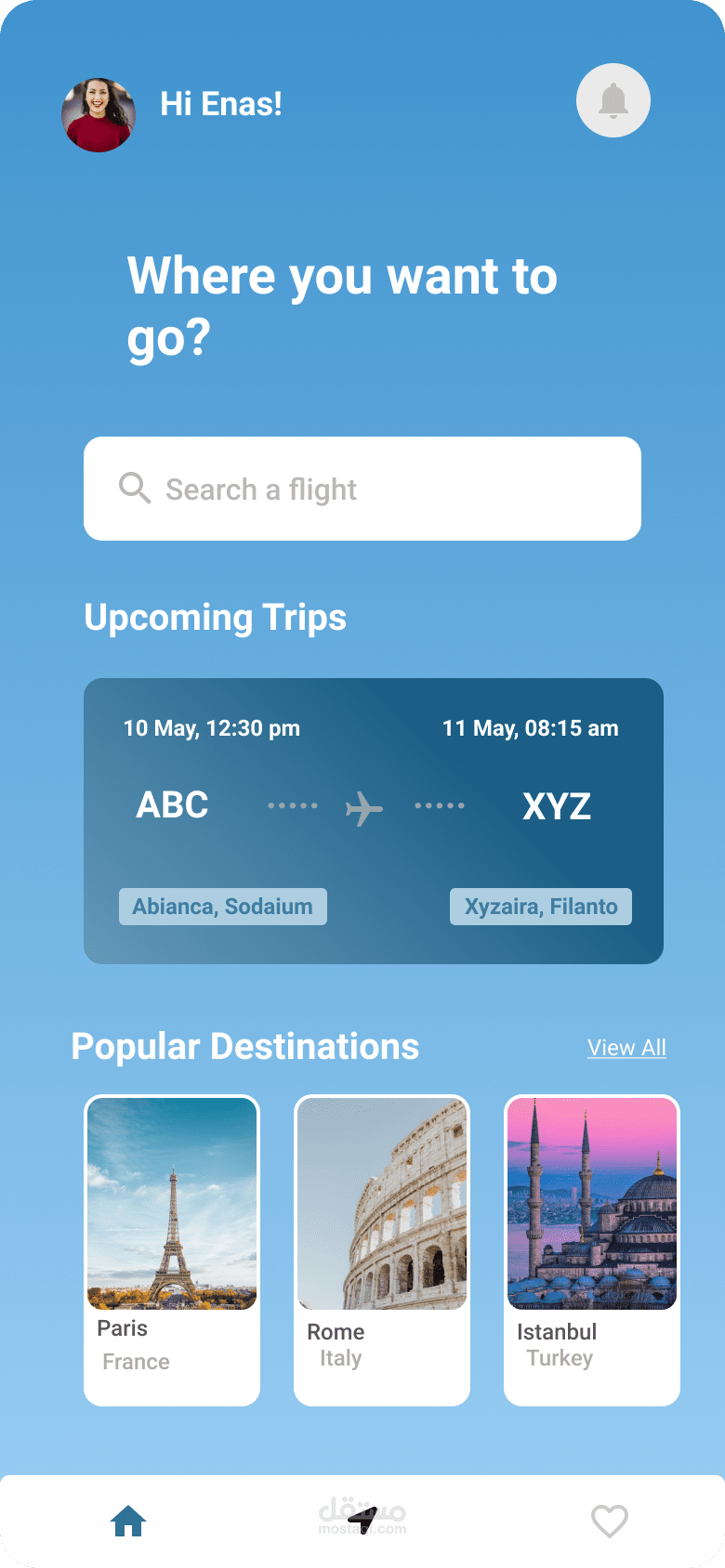
Task: Tap Enas's profile picture
Action: point(99,115)
